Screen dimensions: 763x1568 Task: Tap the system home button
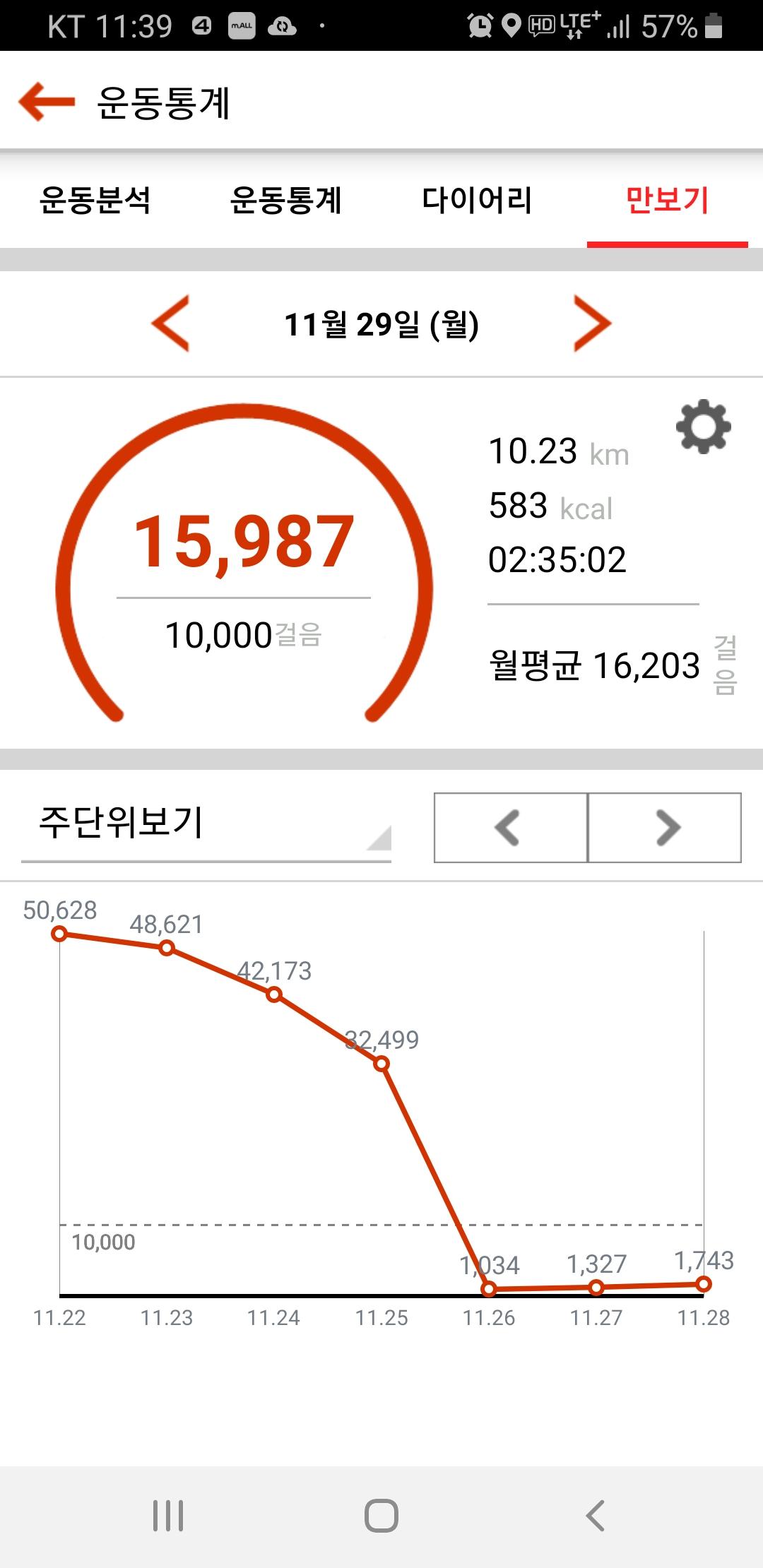click(x=381, y=1516)
